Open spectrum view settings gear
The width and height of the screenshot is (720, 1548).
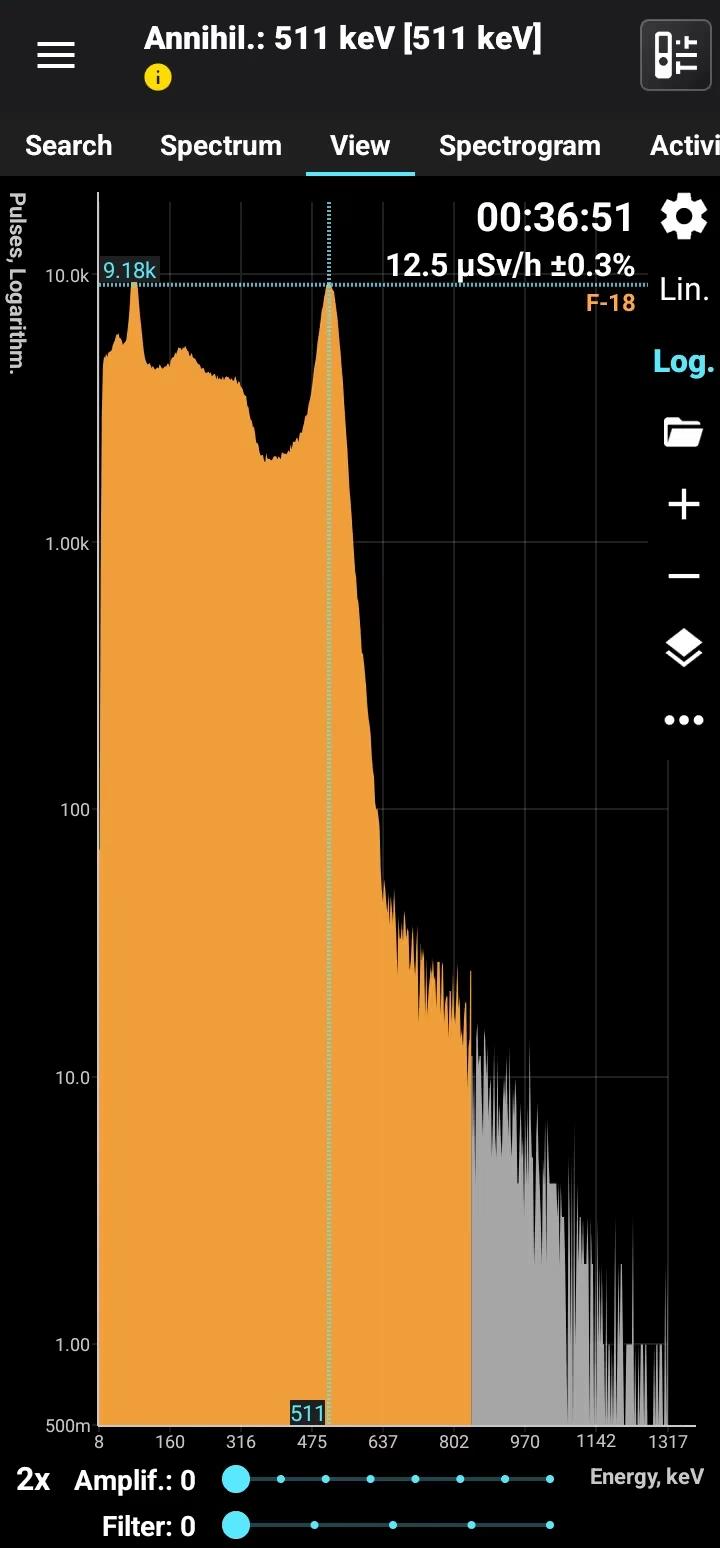click(684, 217)
